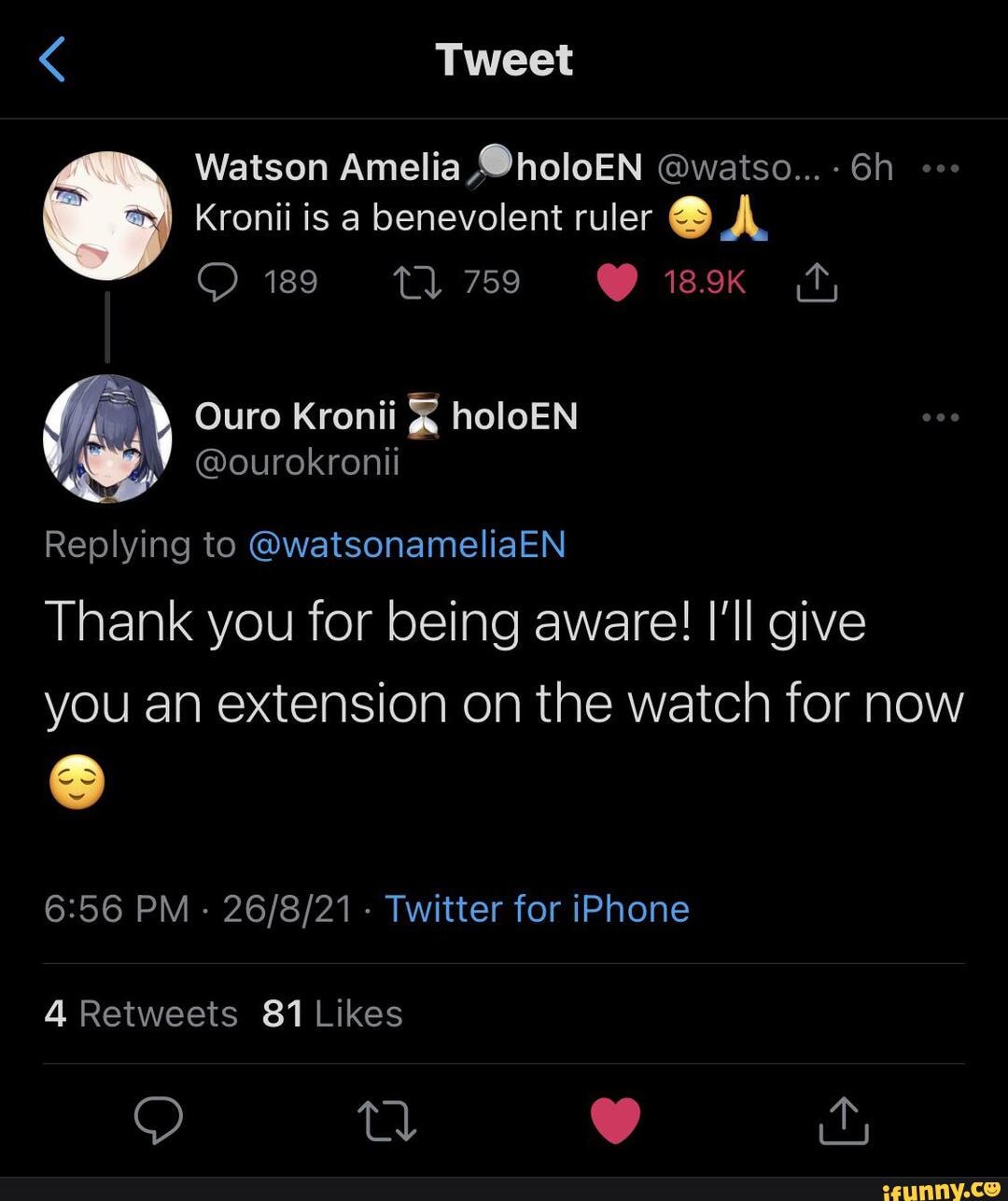View the 81 Likes list
Viewport: 1008px width, 1201px height.
(x=332, y=1012)
